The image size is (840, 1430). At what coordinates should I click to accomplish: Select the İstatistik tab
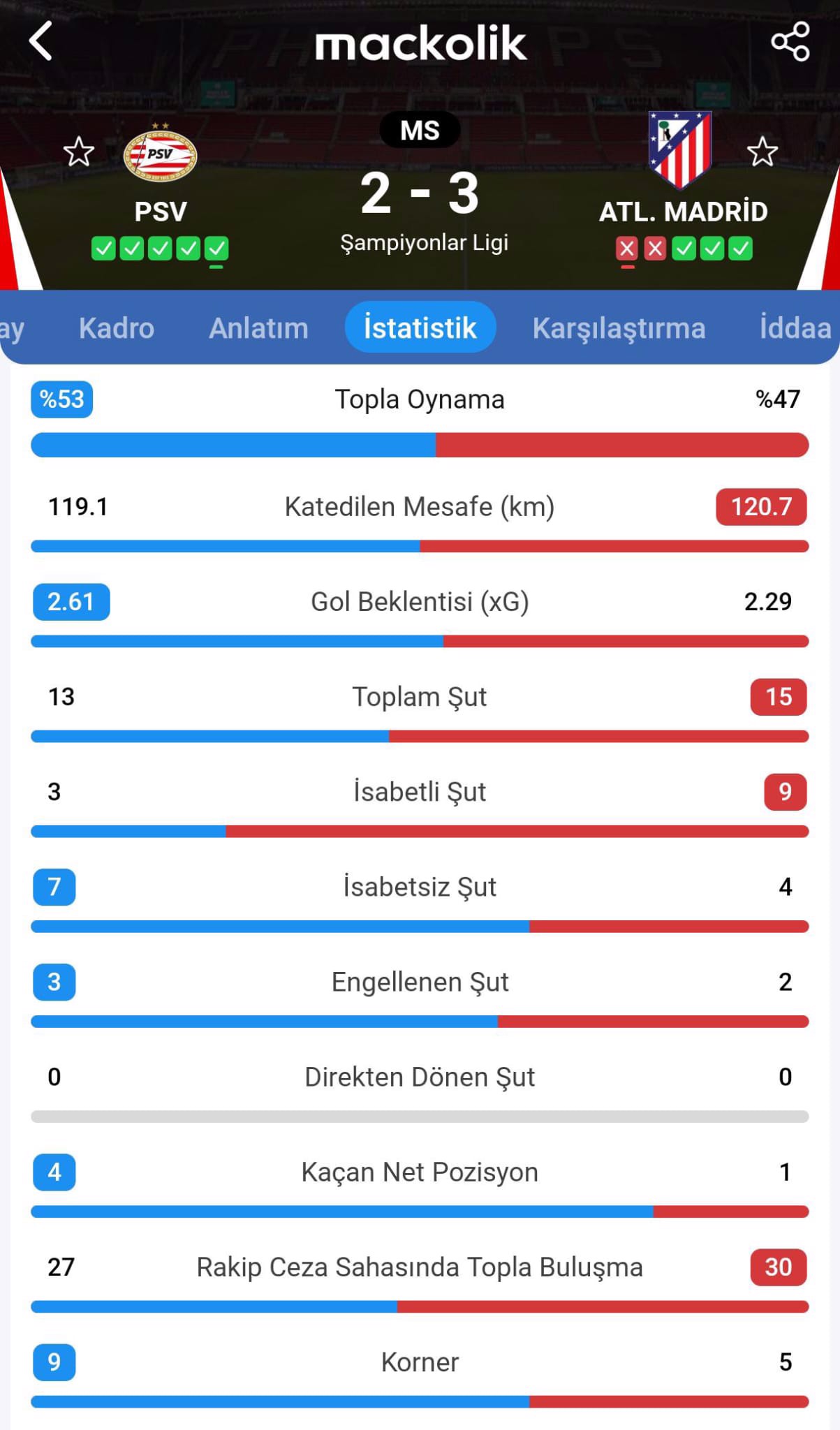[x=420, y=327]
